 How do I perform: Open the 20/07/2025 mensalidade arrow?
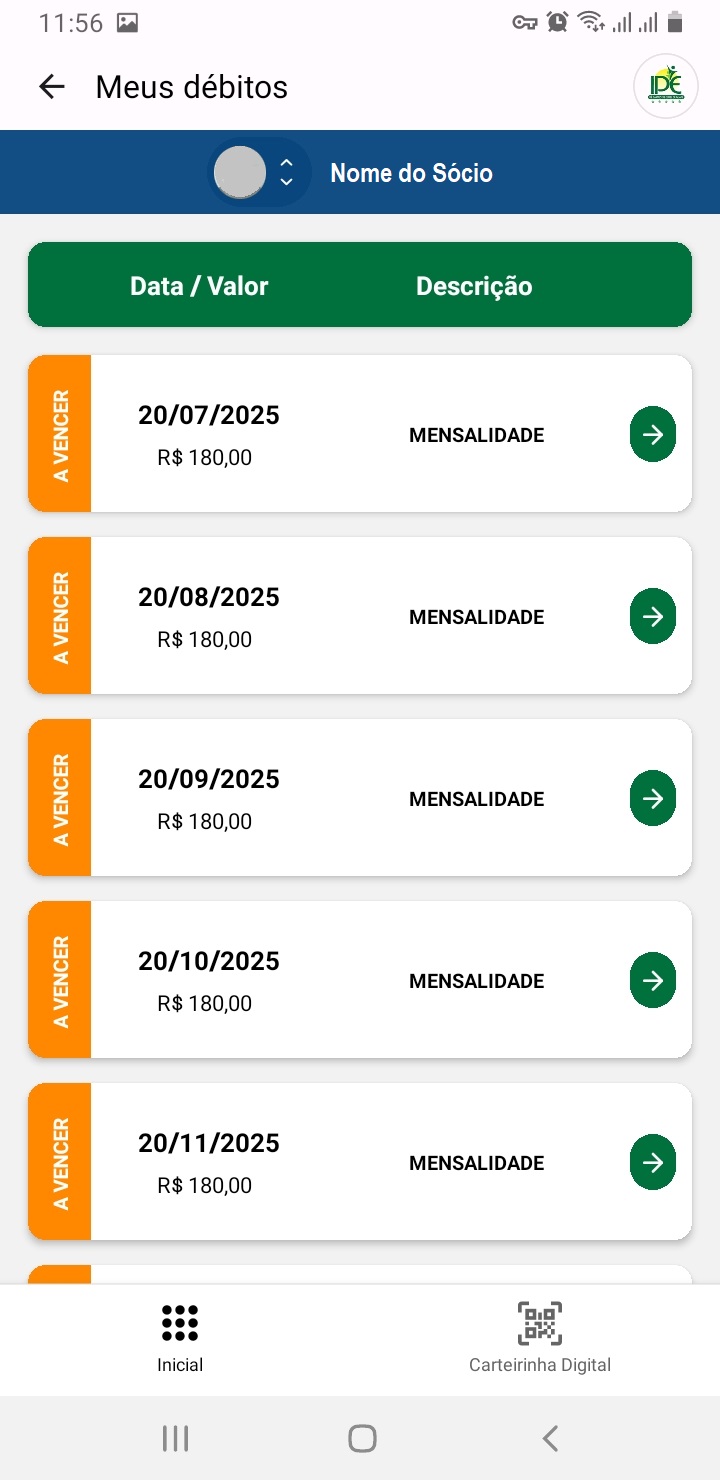click(x=652, y=434)
